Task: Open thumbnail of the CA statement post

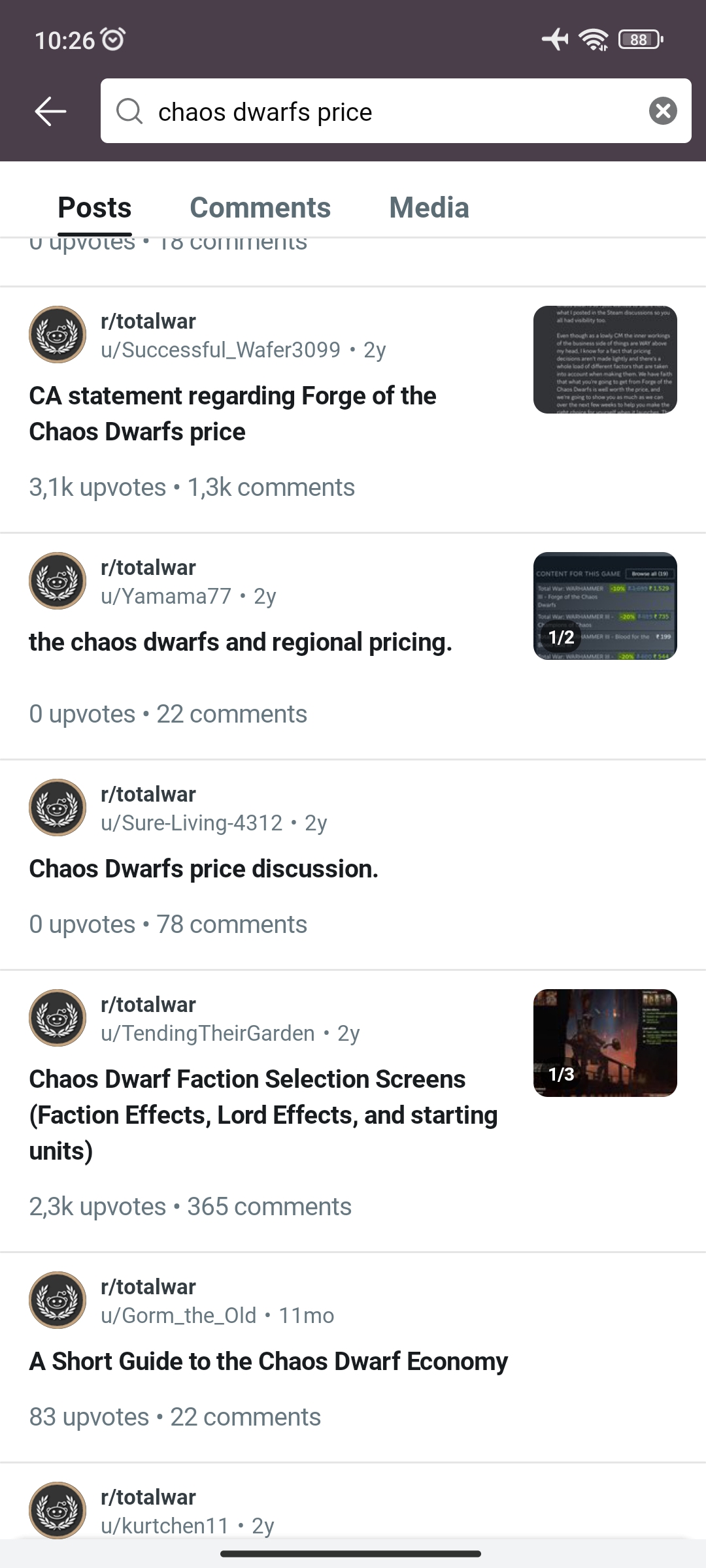Action: tap(605, 359)
